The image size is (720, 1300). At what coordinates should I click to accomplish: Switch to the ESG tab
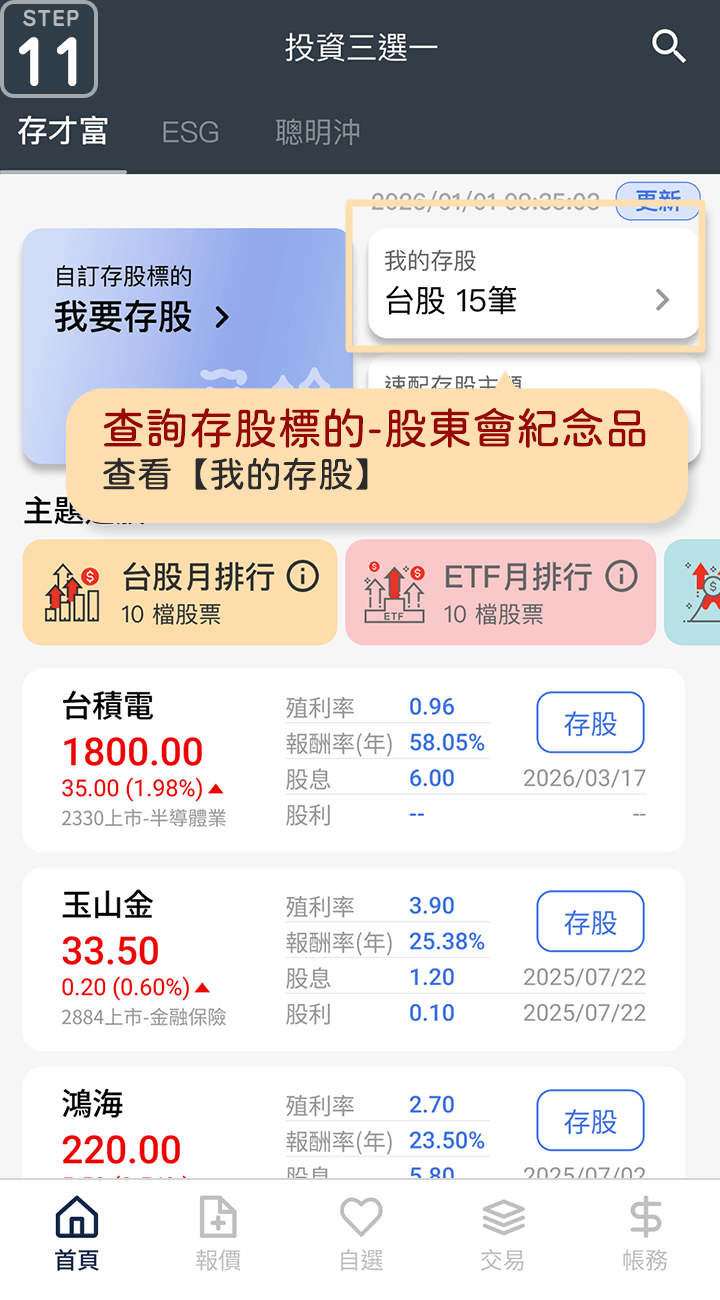[x=190, y=132]
